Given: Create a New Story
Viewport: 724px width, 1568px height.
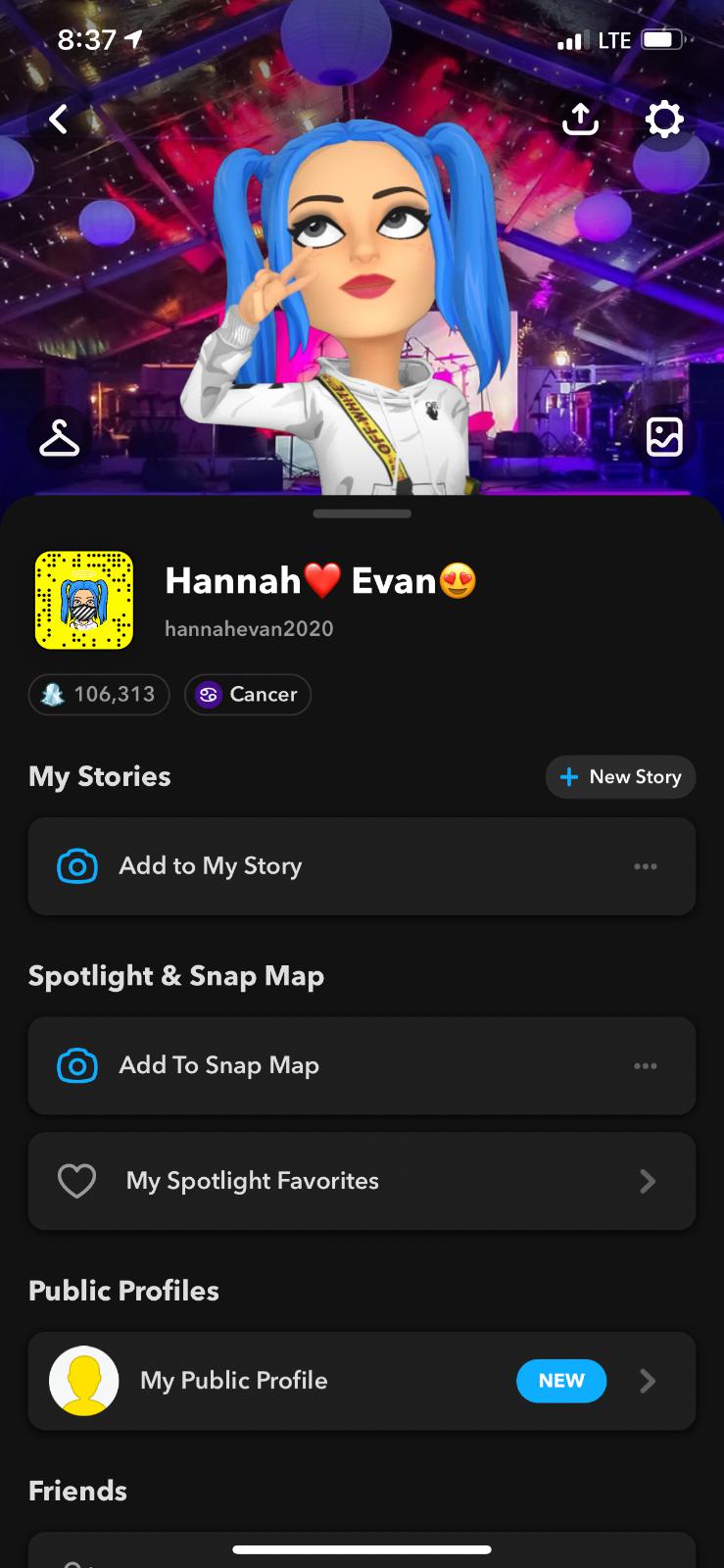Looking at the screenshot, I should click(x=620, y=777).
